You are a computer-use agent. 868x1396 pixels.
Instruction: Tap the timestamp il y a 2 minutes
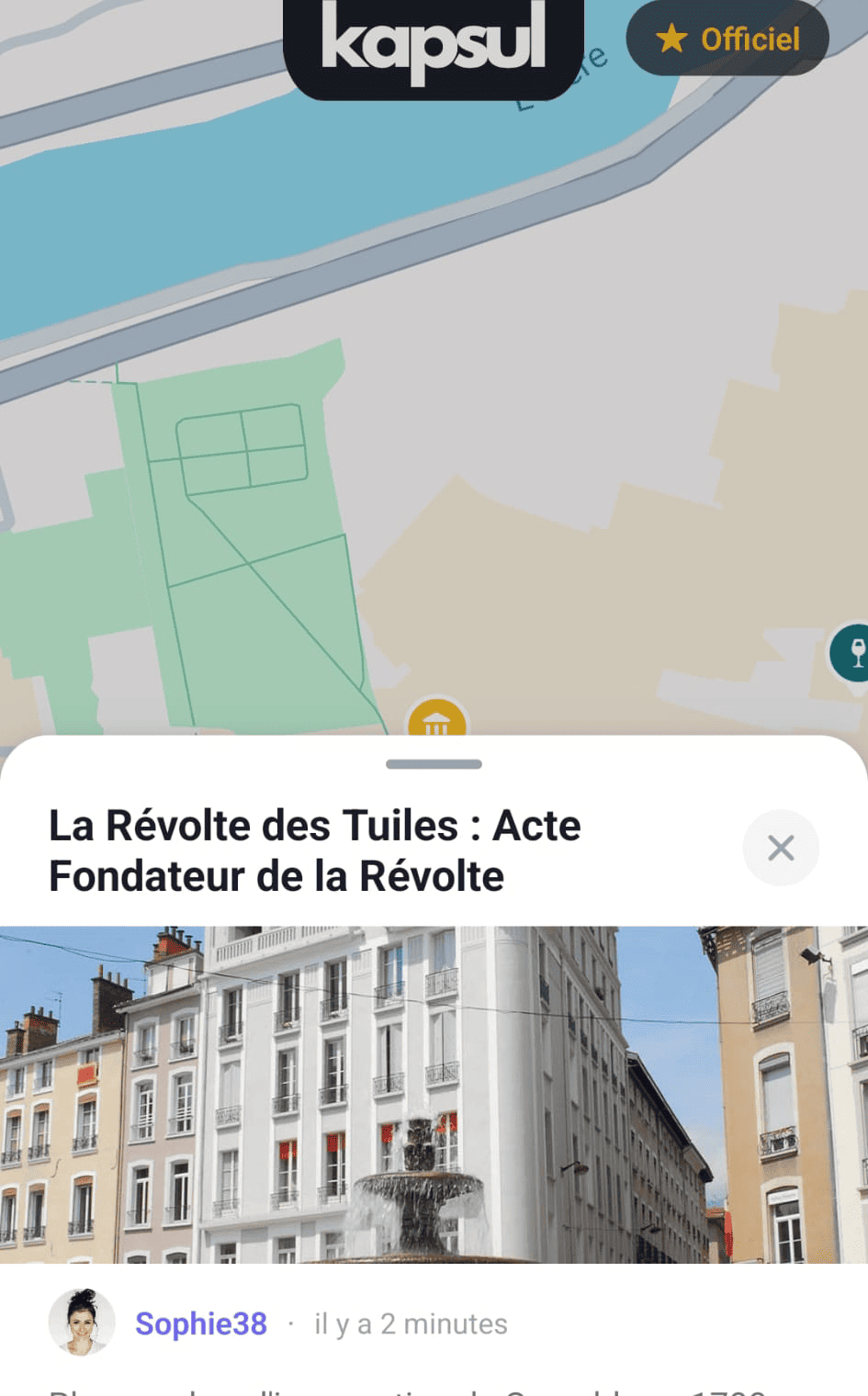(411, 1323)
